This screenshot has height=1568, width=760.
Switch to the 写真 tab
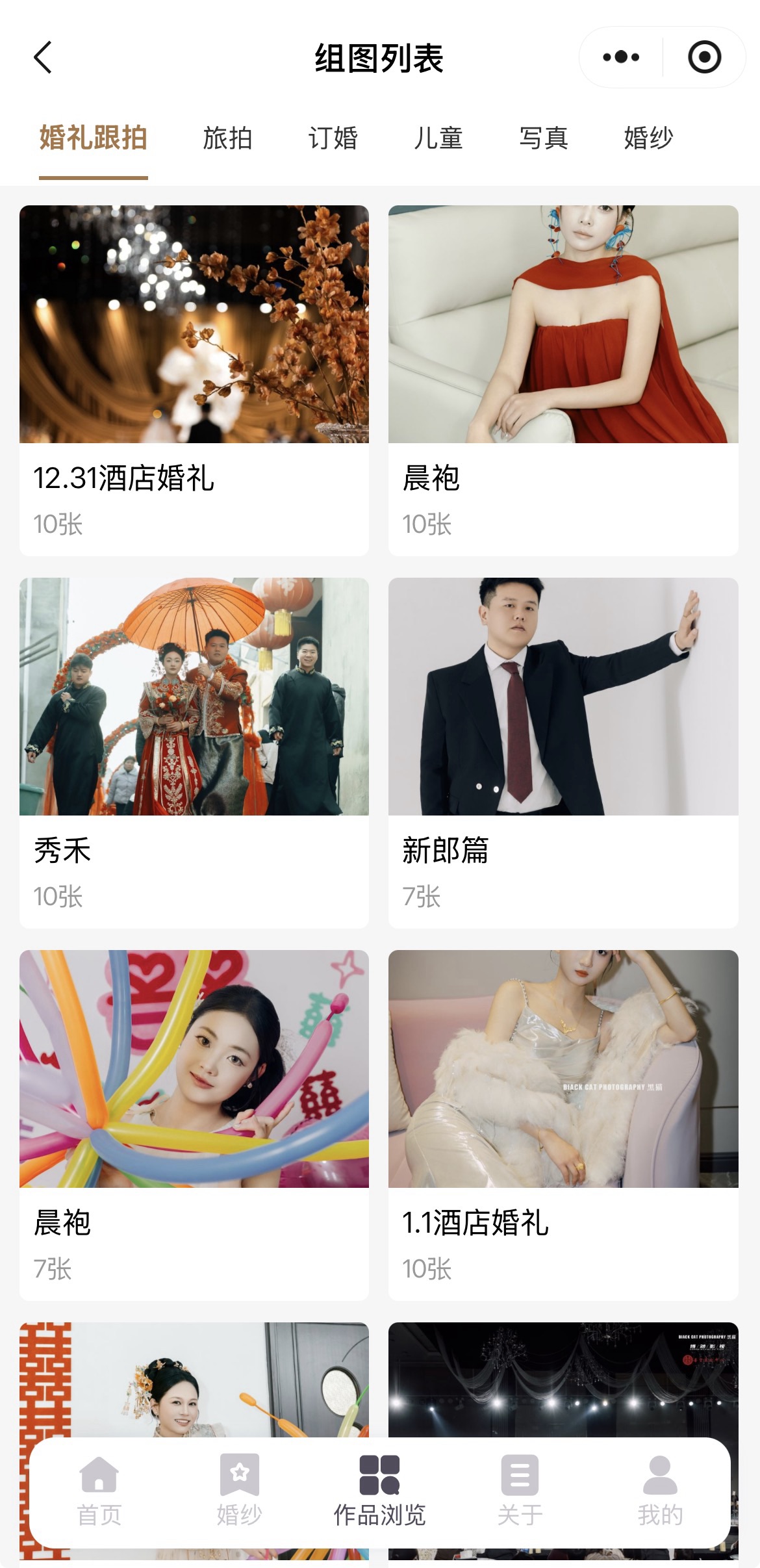[x=544, y=138]
